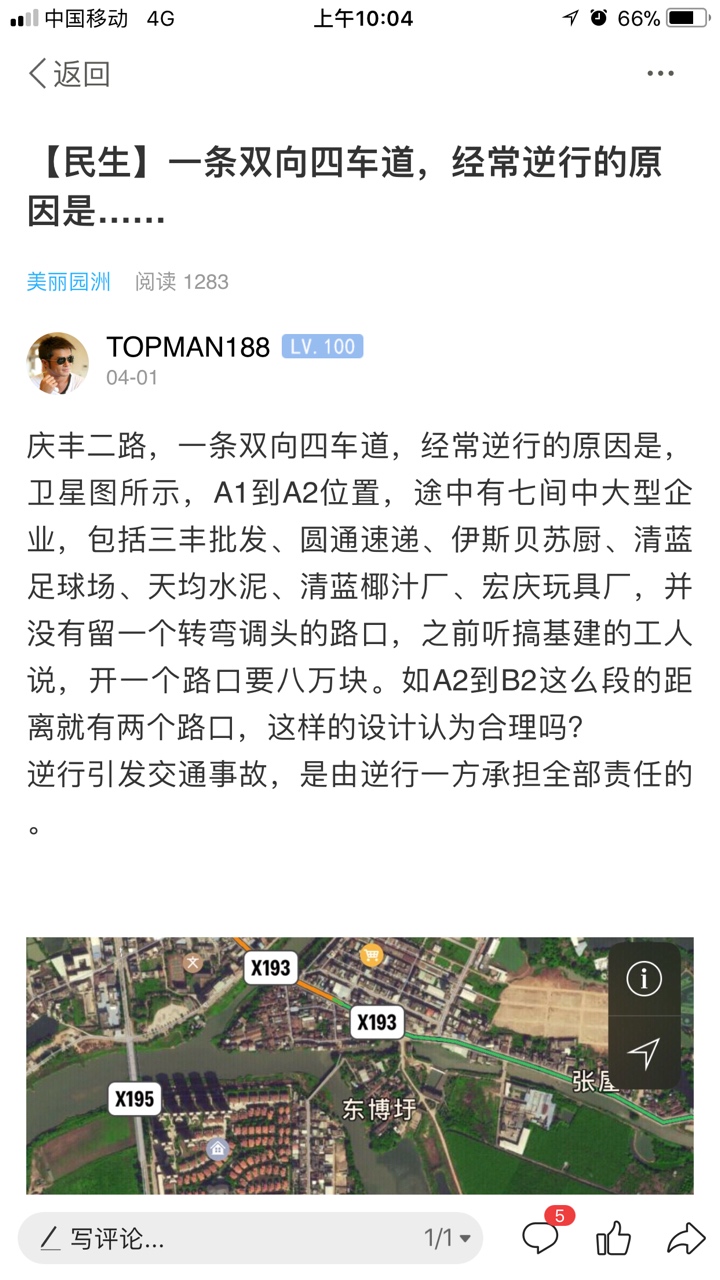The width and height of the screenshot is (720, 1280).
Task: Open the satellite map image
Action: (320, 1065)
